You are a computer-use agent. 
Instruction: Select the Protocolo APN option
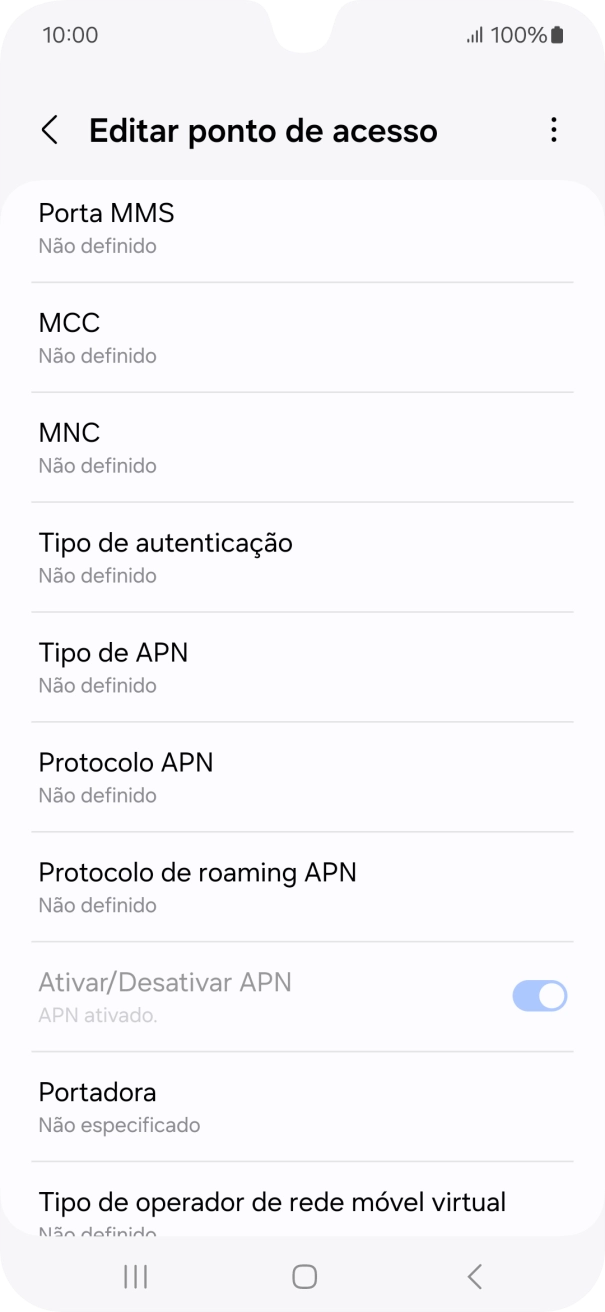pyautogui.click(x=302, y=777)
